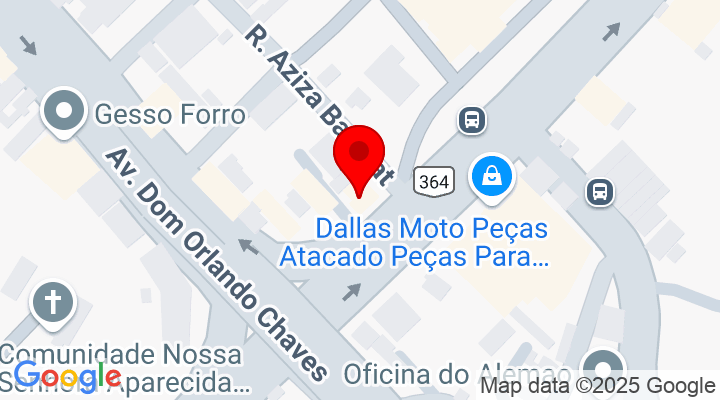This screenshot has width=720, height=400.
Task: Select the bus stop beside the 364 route shield
Action: [472, 120]
